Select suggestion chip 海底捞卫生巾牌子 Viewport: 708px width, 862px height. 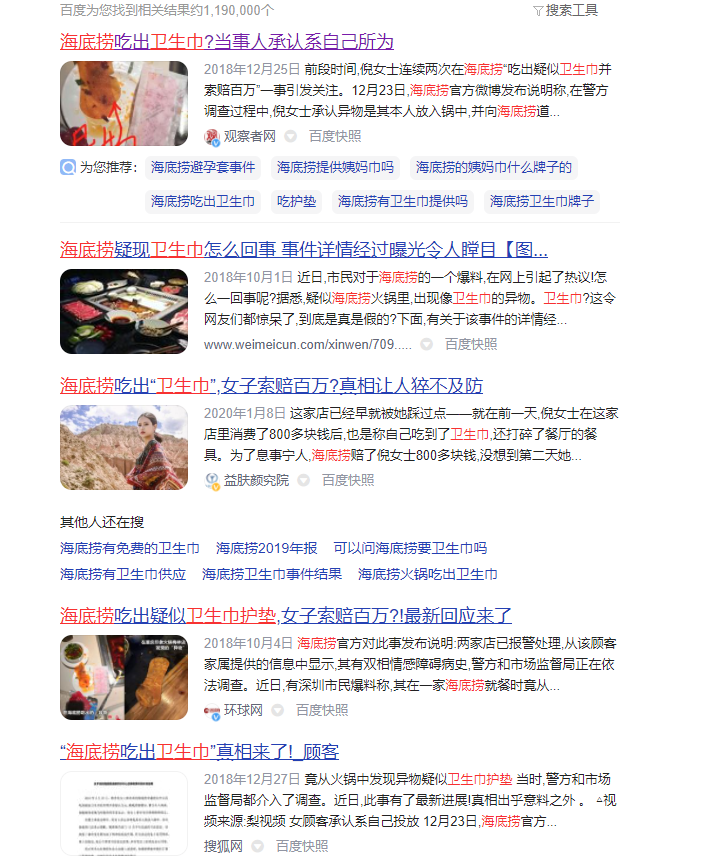(x=542, y=201)
